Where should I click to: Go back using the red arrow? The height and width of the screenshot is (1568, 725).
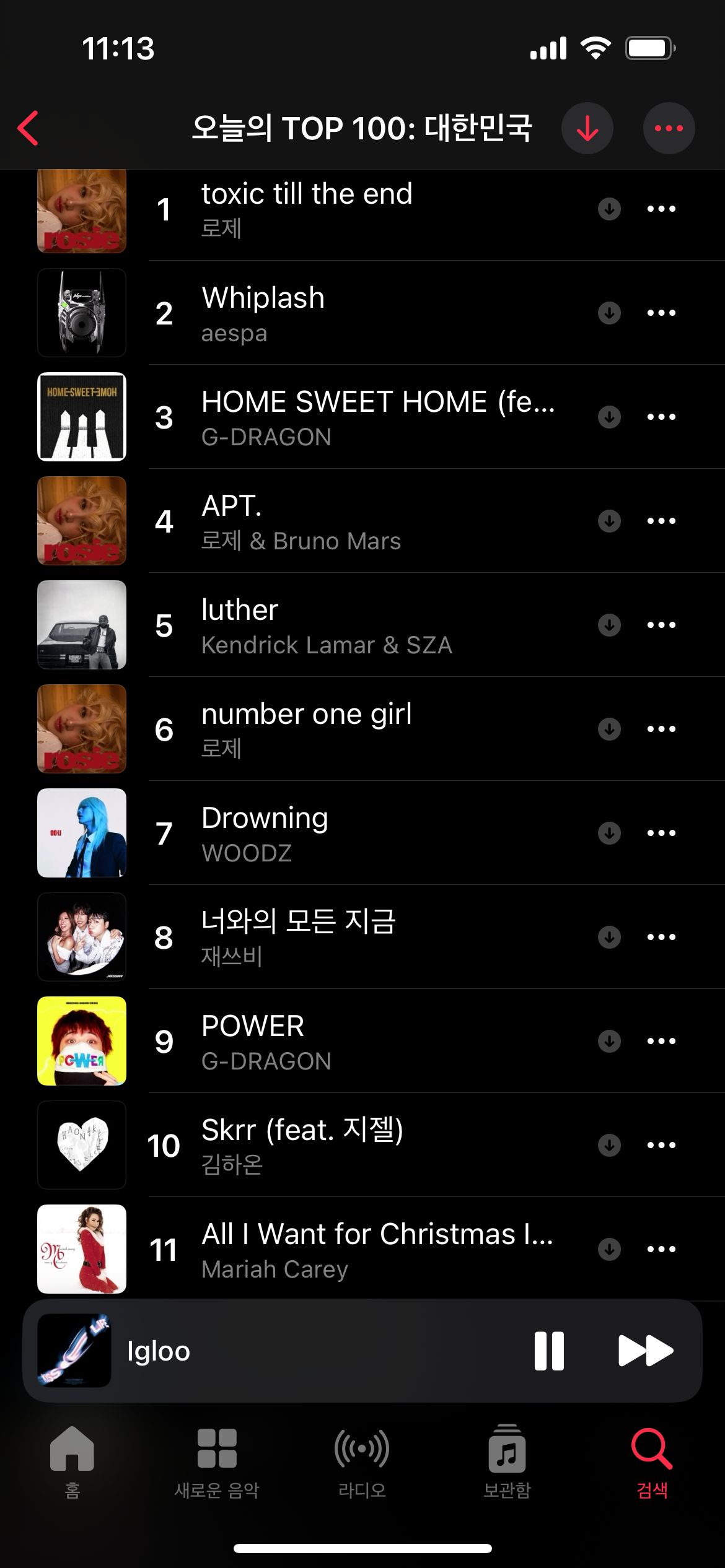[x=29, y=128]
